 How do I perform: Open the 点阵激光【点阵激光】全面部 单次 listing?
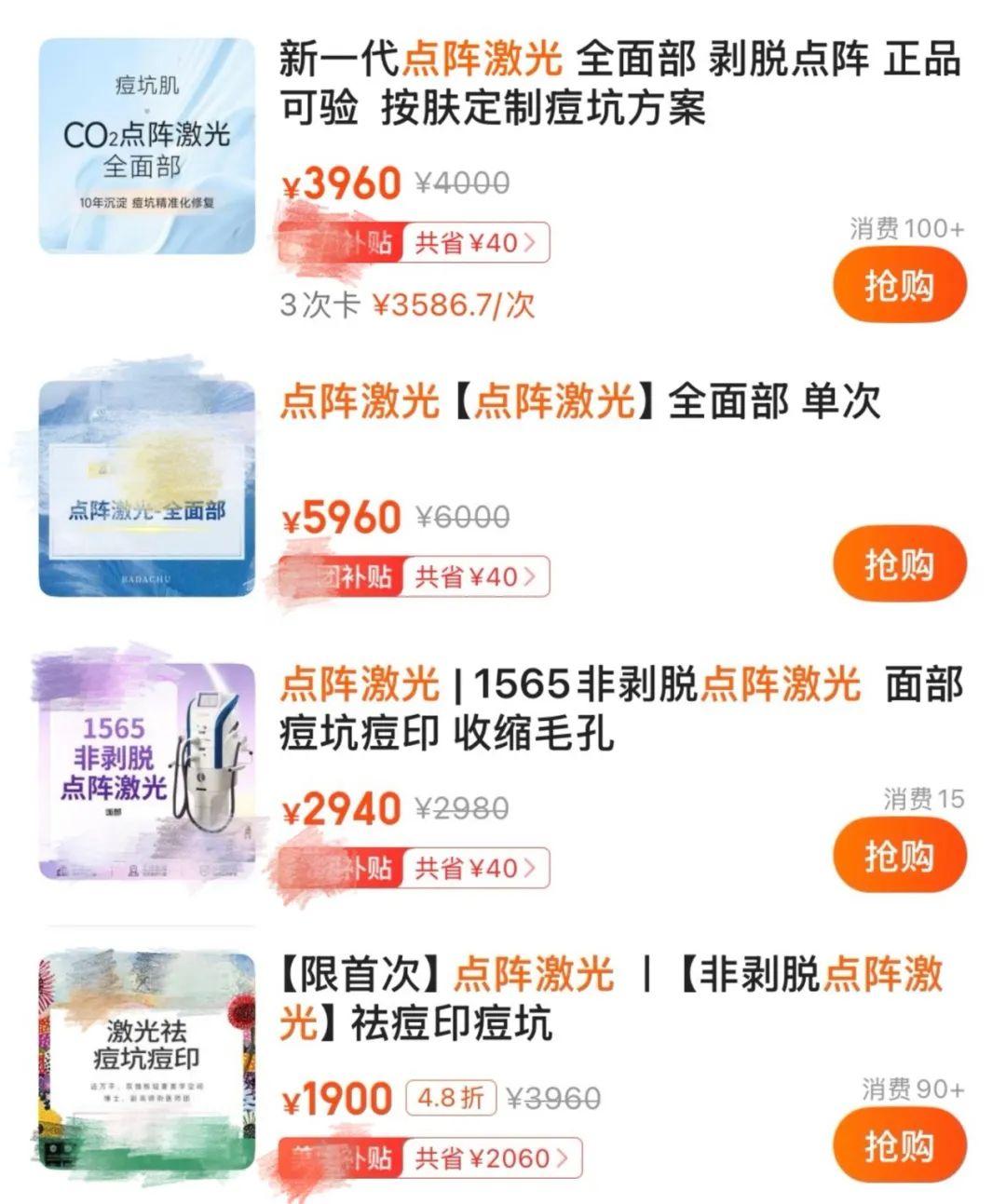[x=579, y=401]
